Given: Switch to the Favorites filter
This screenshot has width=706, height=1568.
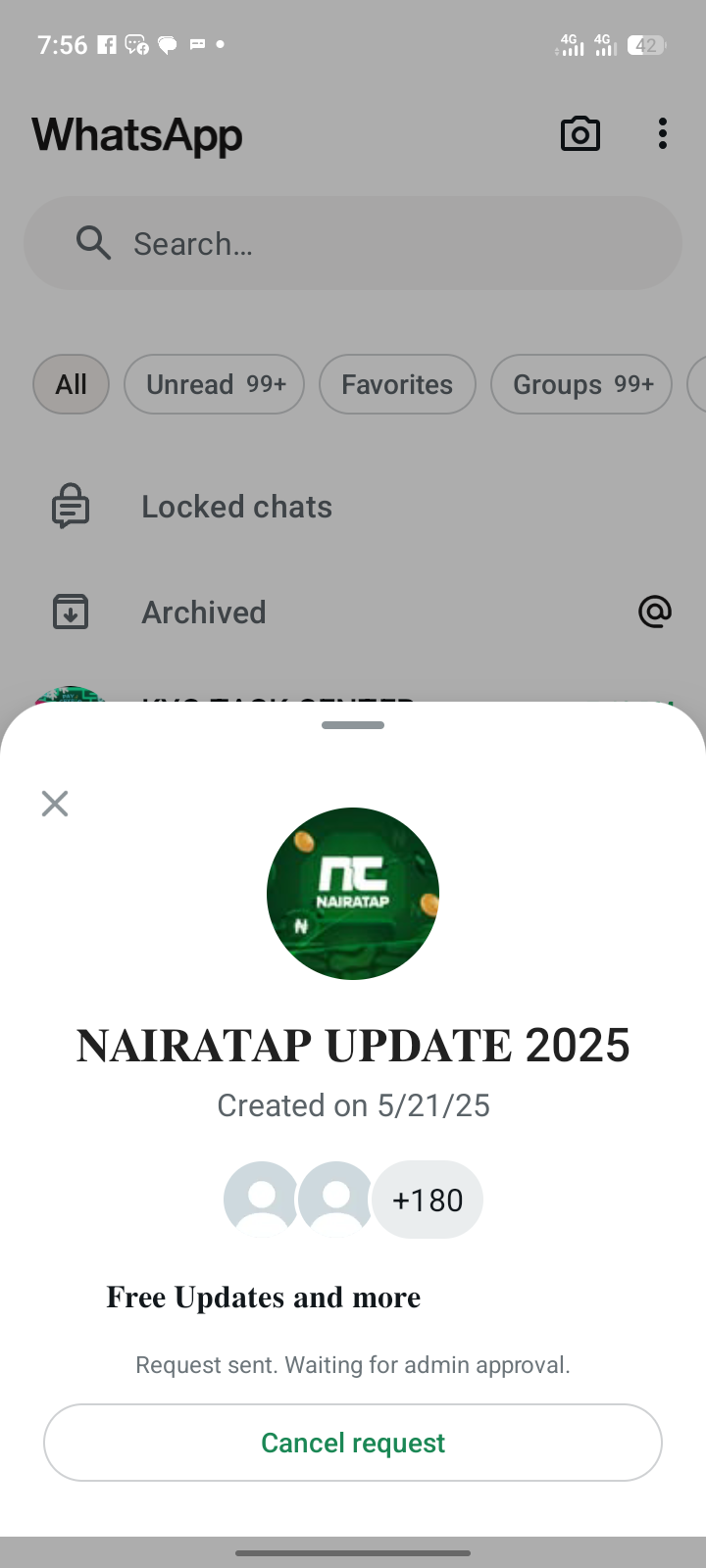Looking at the screenshot, I should 397,384.
